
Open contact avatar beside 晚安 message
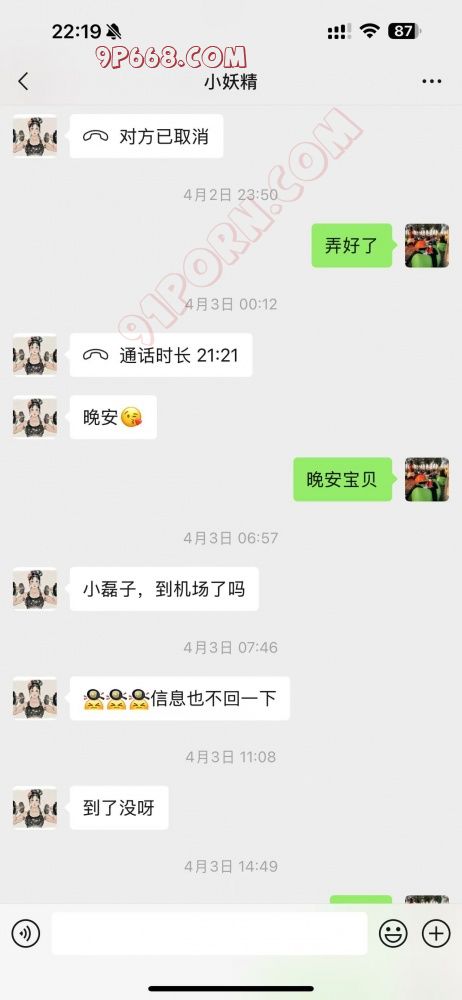click(x=35, y=417)
